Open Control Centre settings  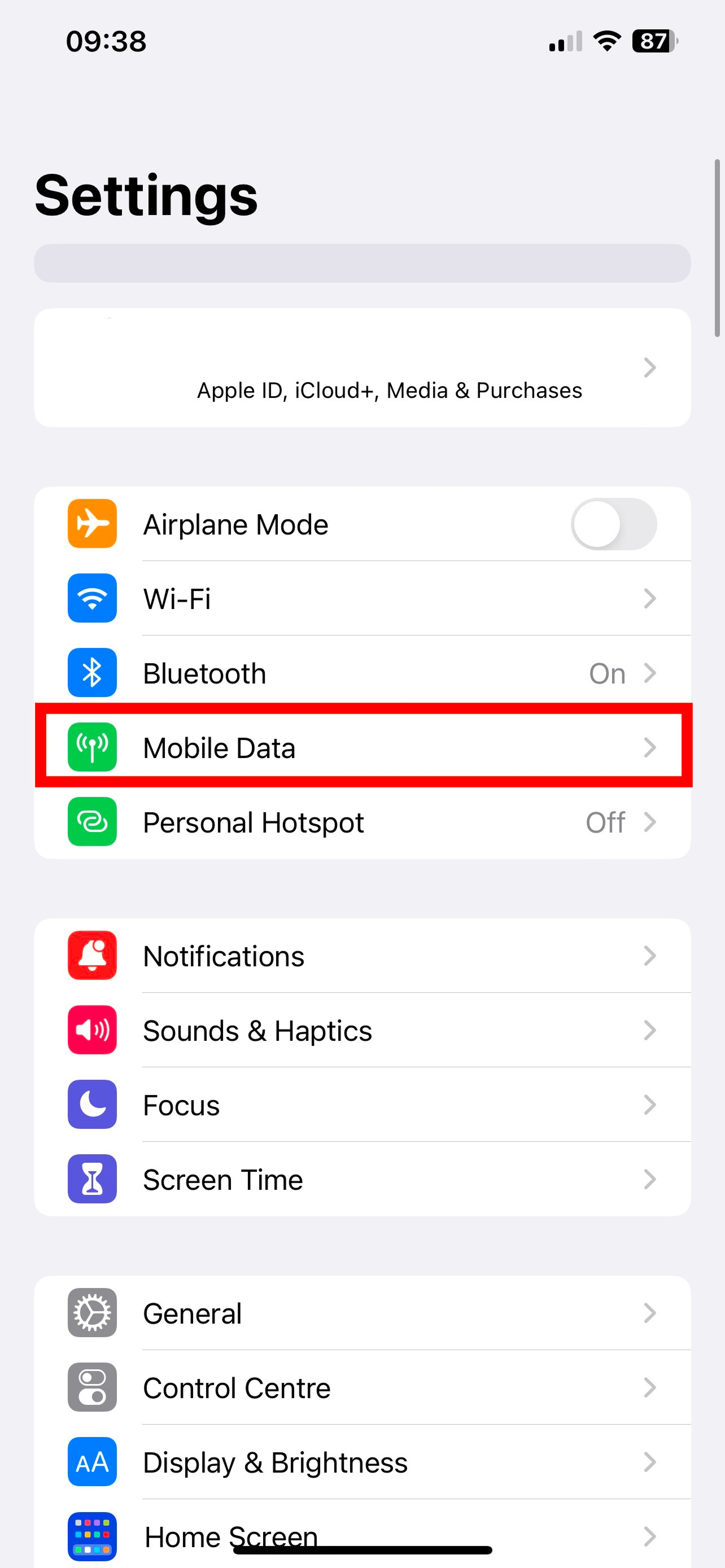point(362,1388)
